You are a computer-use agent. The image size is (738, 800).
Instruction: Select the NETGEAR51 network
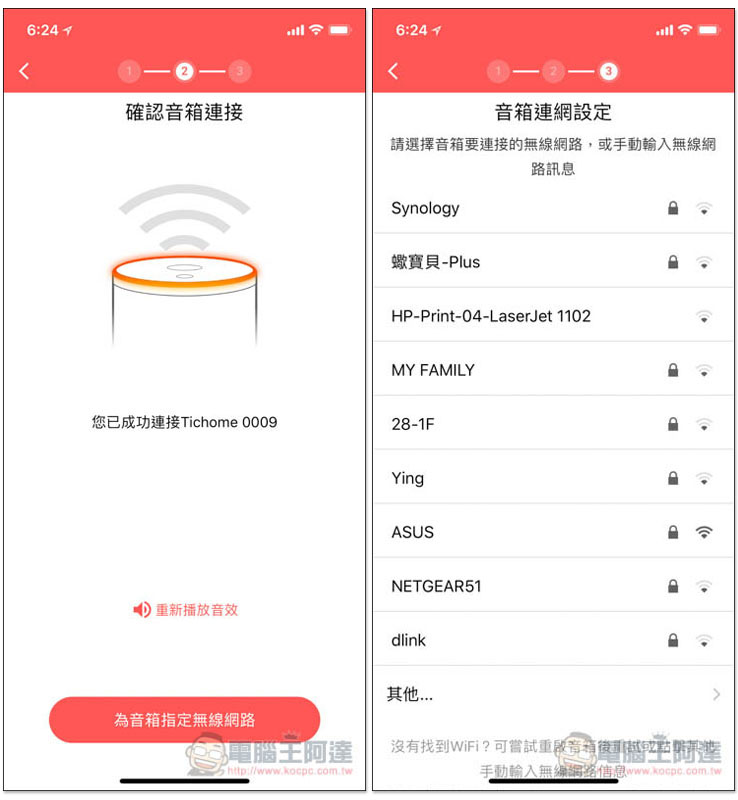pyautogui.click(x=551, y=586)
